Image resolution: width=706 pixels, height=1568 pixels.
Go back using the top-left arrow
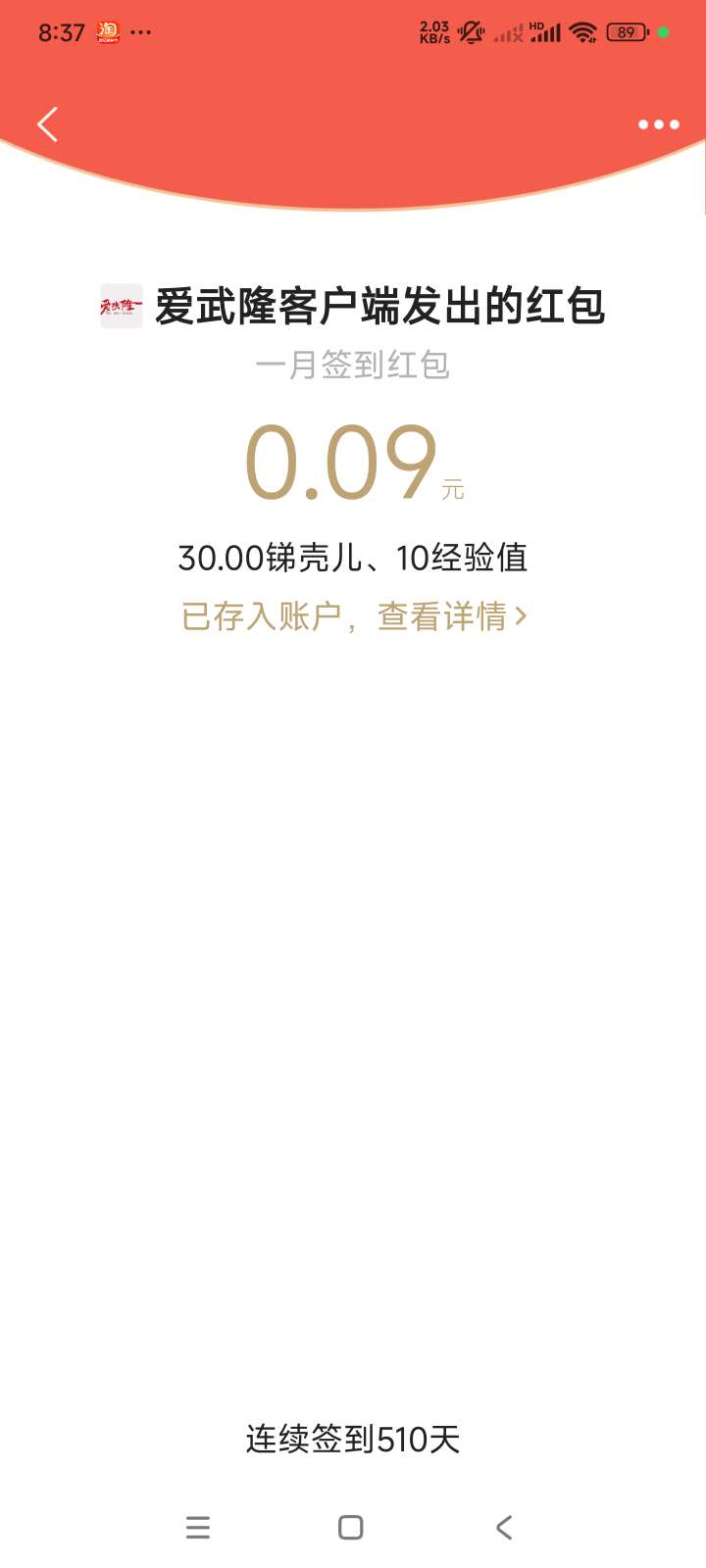tap(47, 124)
